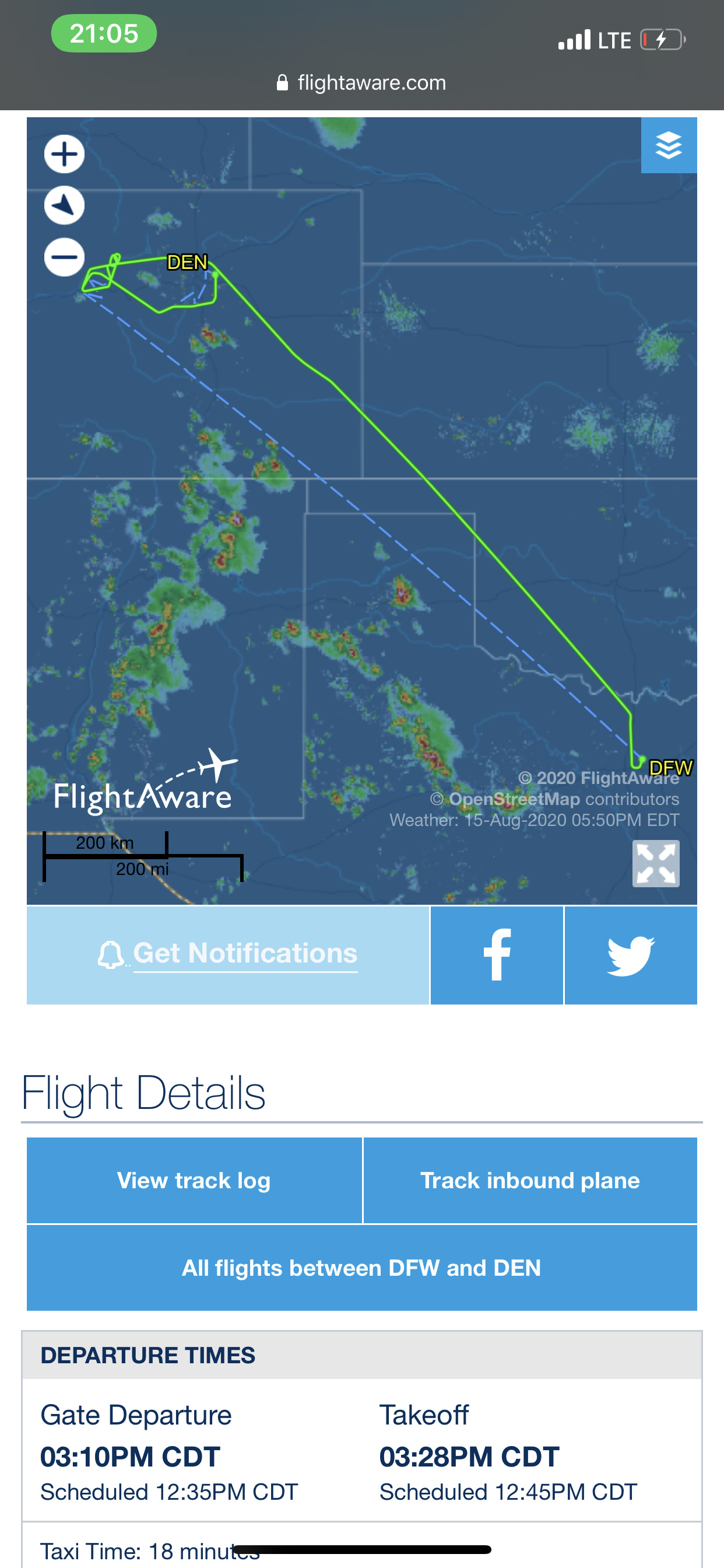Show all flights between DFW and DEN

[361, 1268]
